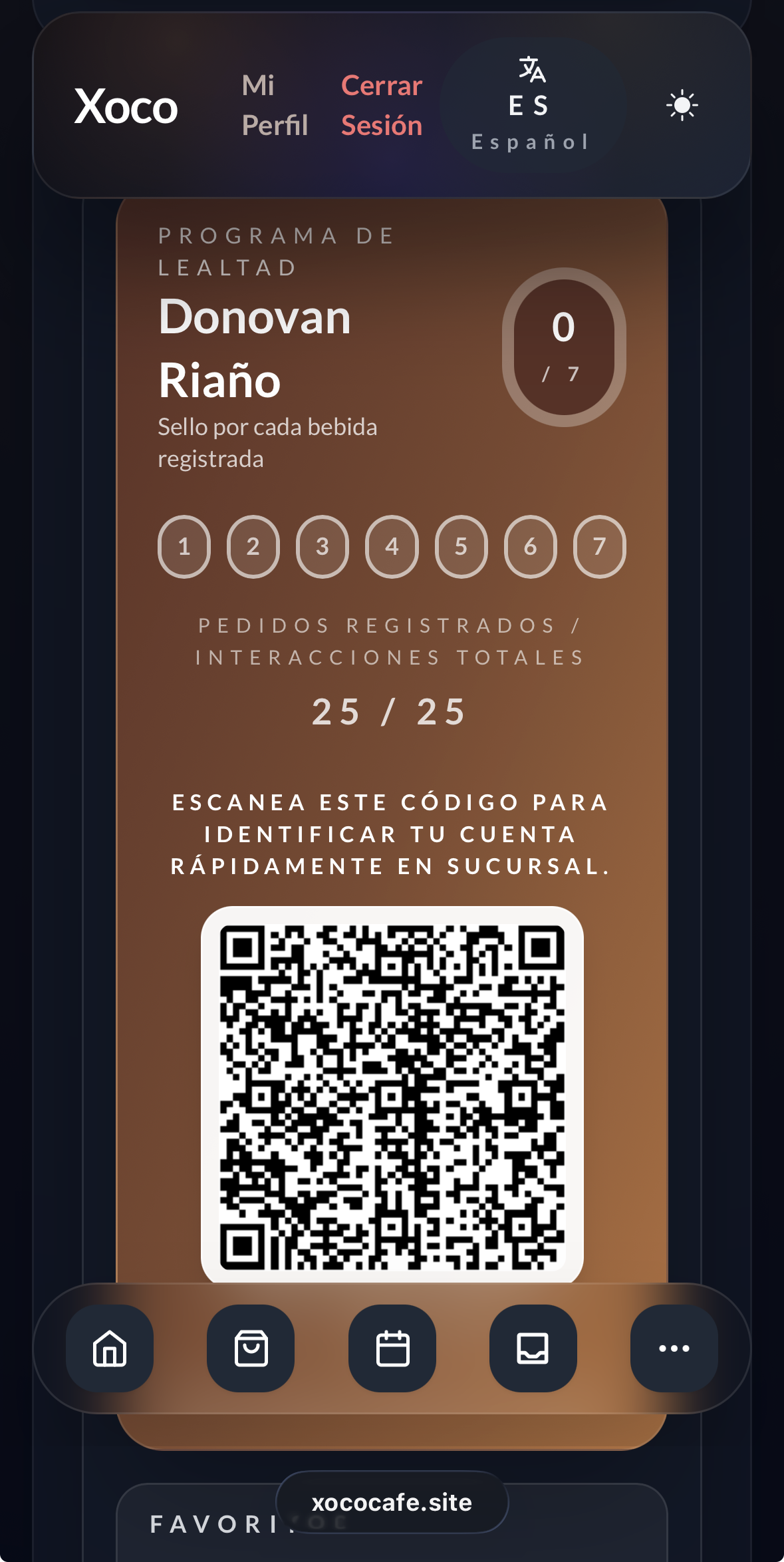The width and height of the screenshot is (784, 1562).
Task: Open the home tab in bottom bar
Action: pos(110,1348)
